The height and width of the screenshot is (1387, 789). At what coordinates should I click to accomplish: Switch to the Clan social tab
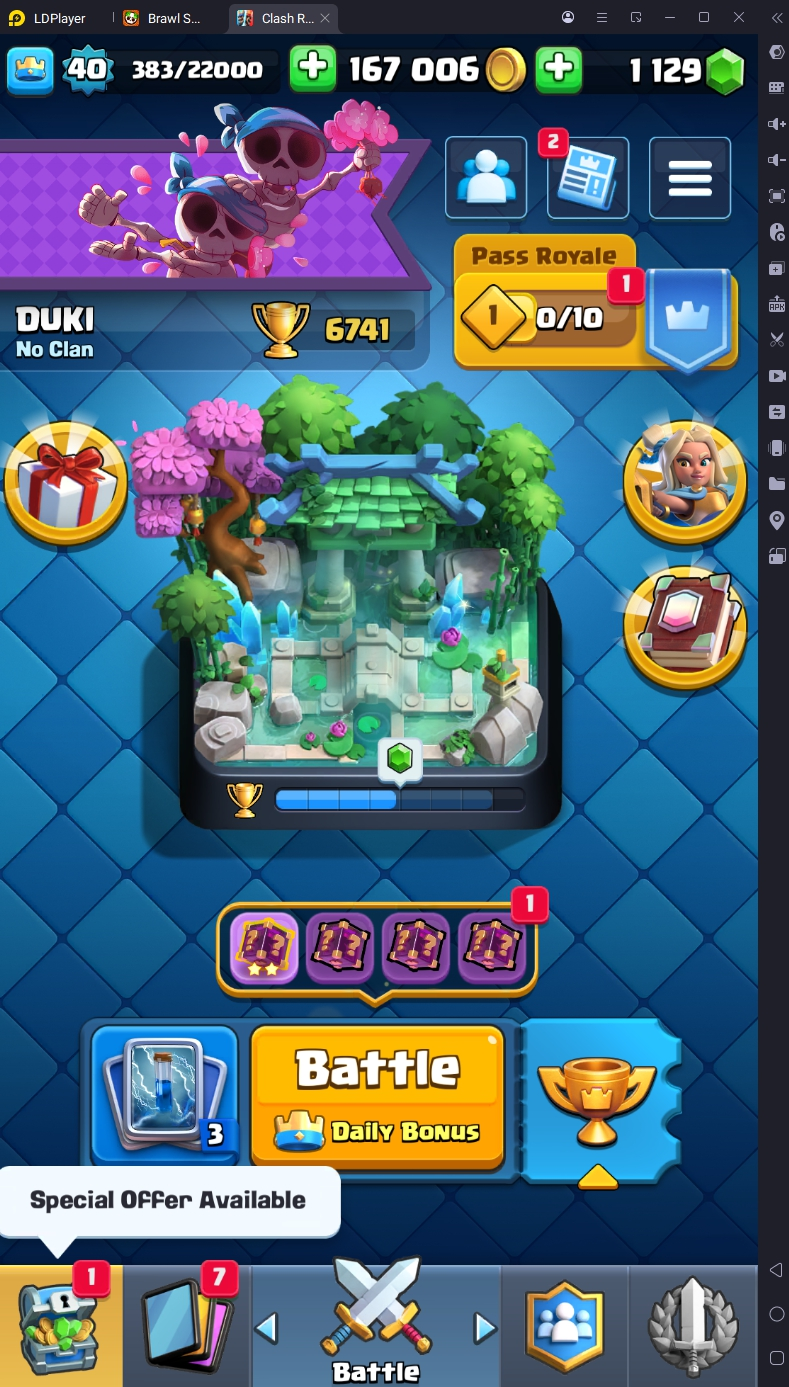click(565, 1326)
